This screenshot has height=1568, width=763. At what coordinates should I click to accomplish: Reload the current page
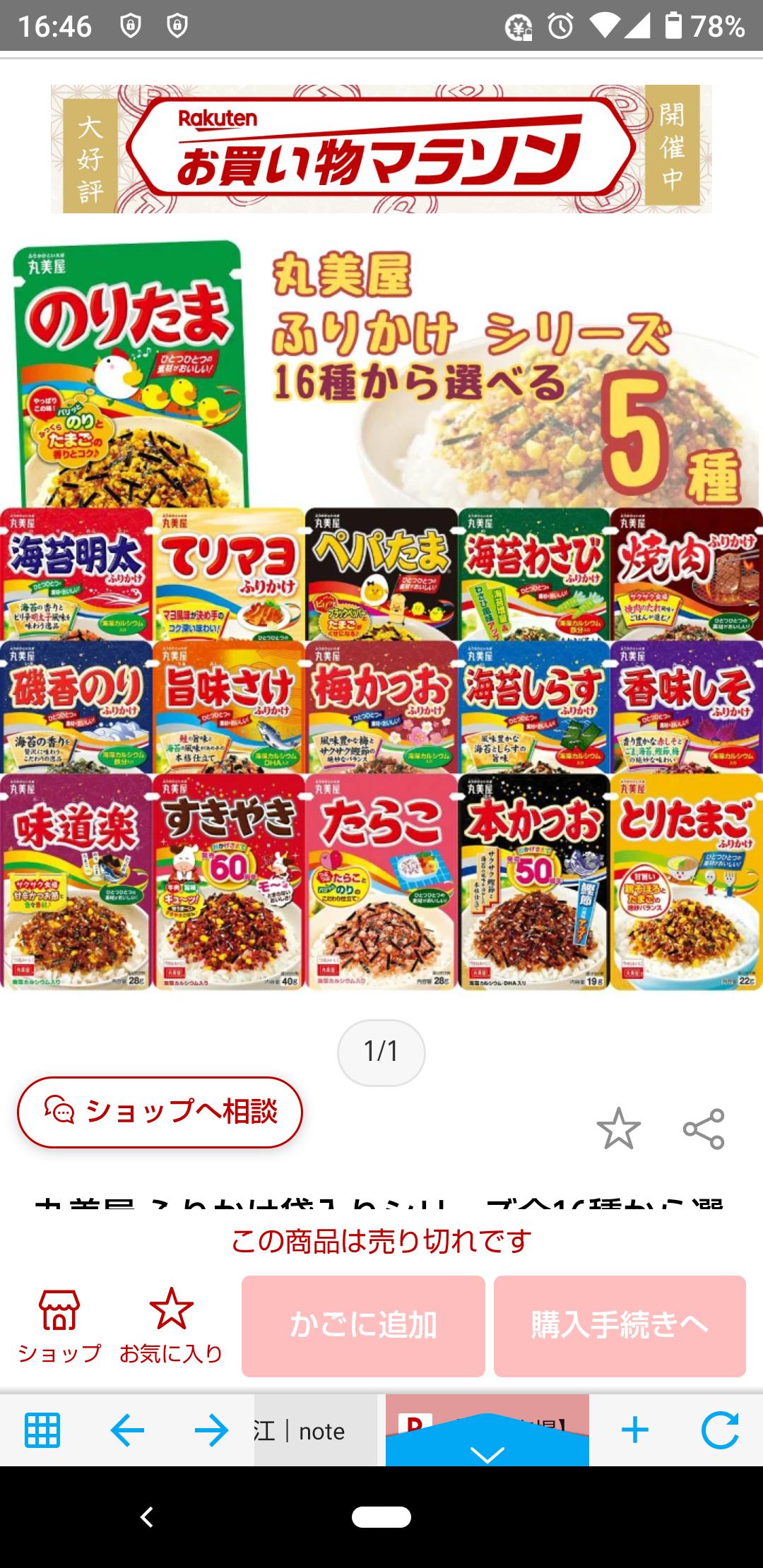[x=719, y=1431]
